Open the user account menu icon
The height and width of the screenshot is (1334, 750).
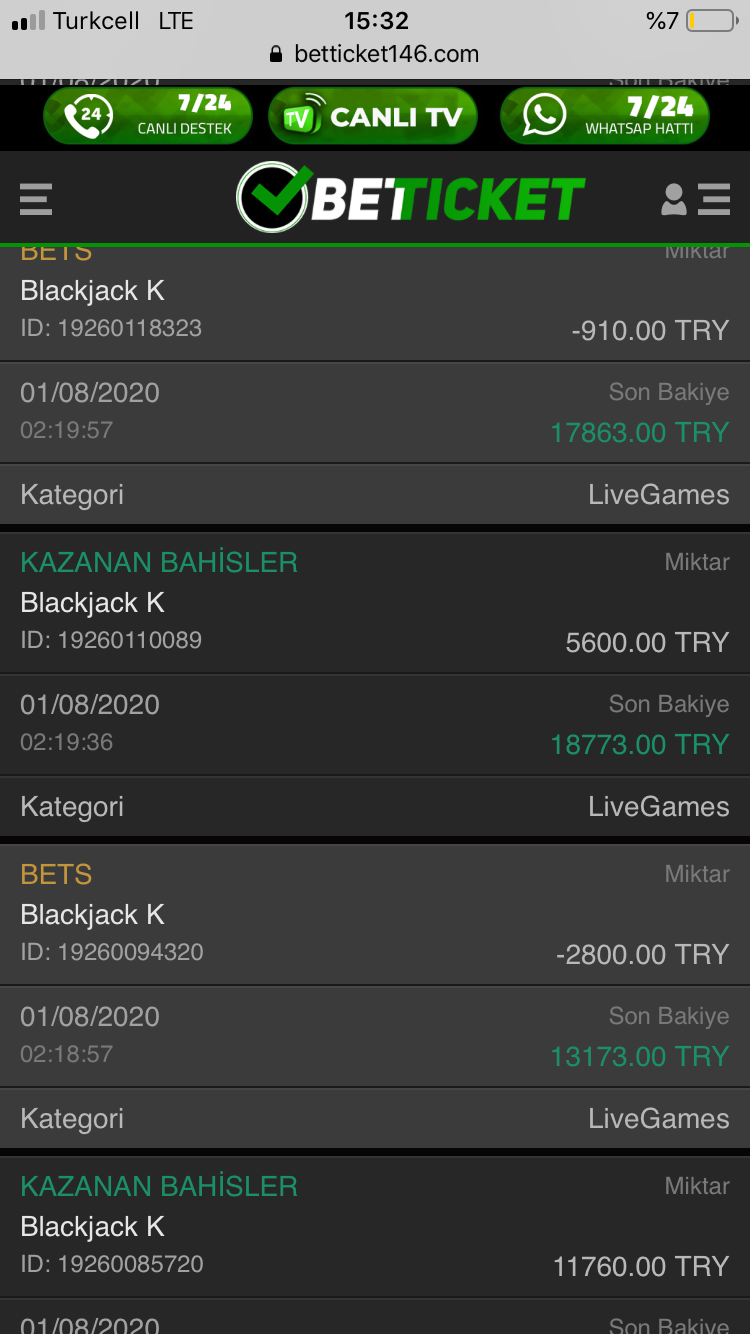[x=696, y=199]
